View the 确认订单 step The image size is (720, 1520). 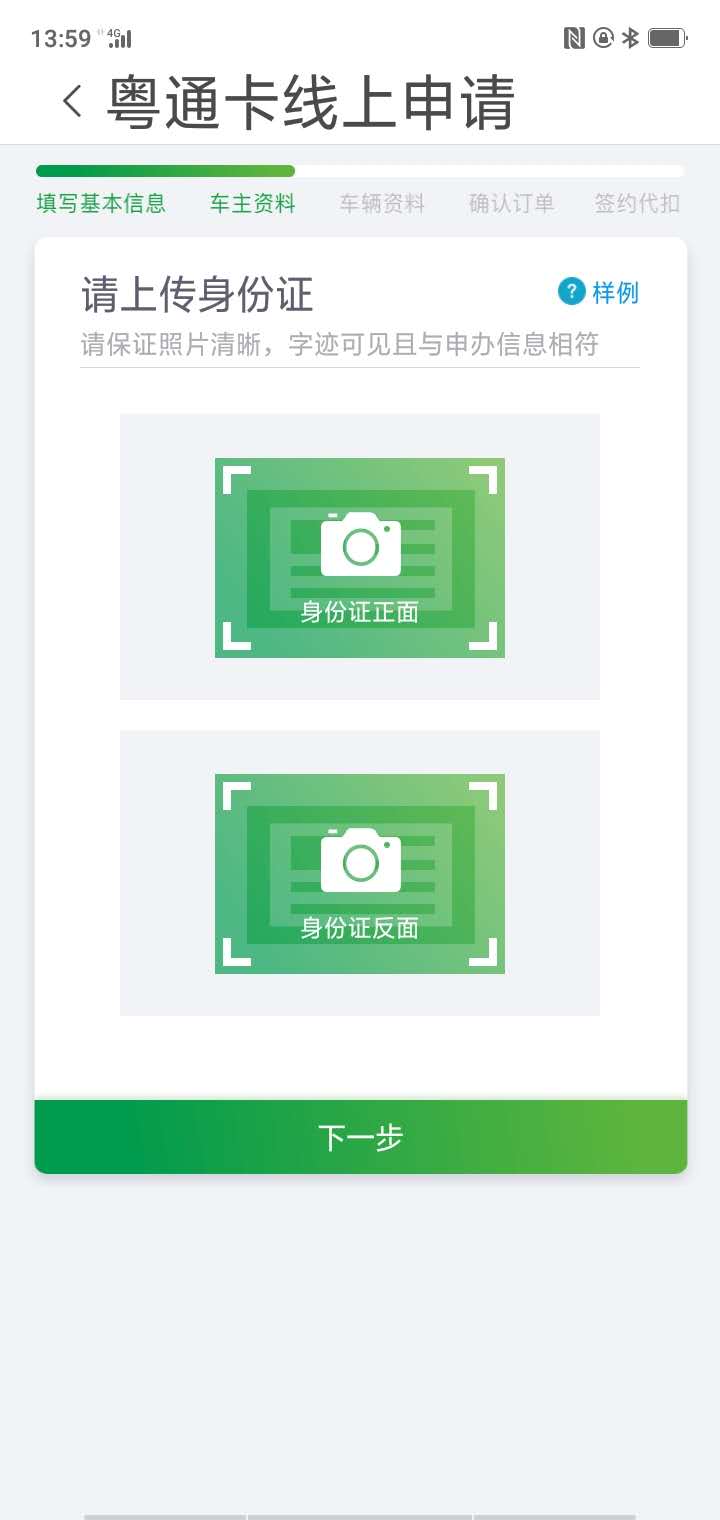click(511, 202)
